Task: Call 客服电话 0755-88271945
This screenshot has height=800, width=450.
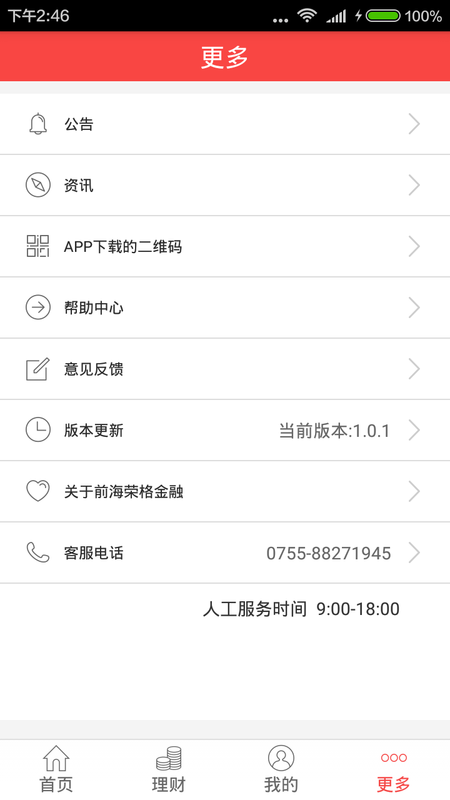Action: 225,553
